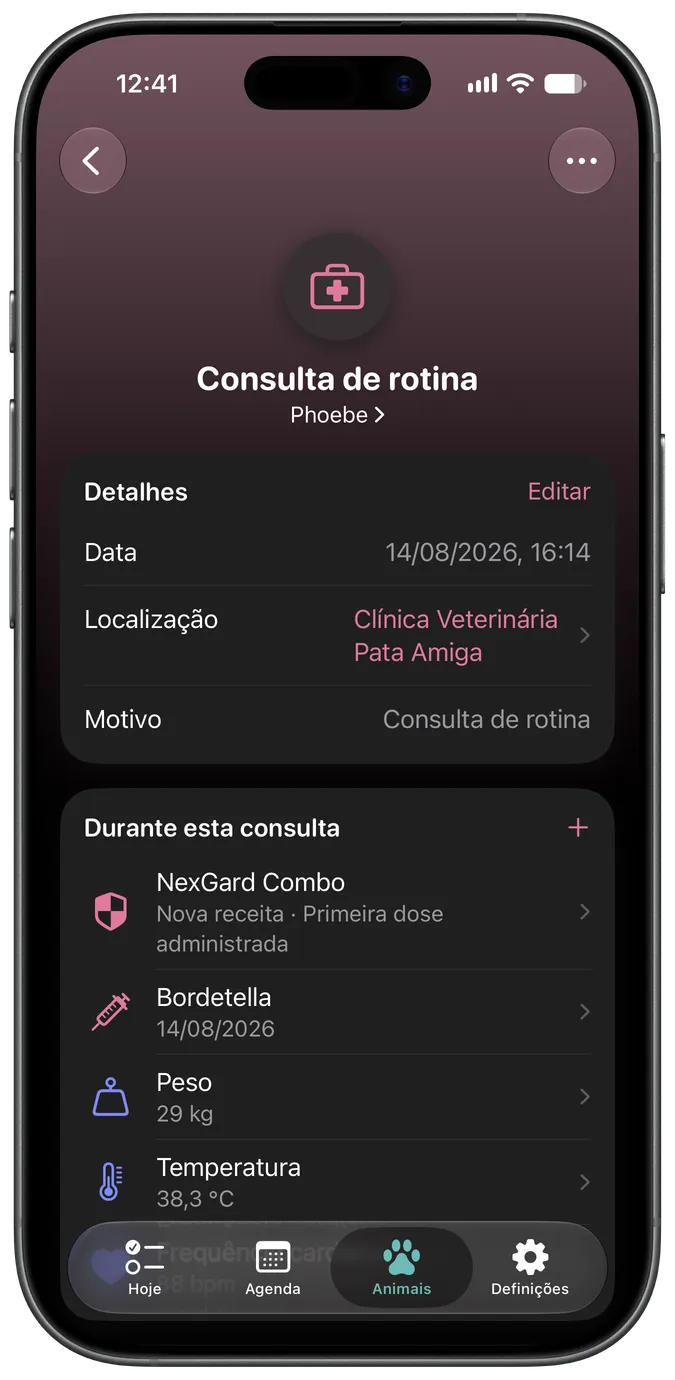Go back with the arrow button
This screenshot has height=1380, width=675.
point(93,160)
